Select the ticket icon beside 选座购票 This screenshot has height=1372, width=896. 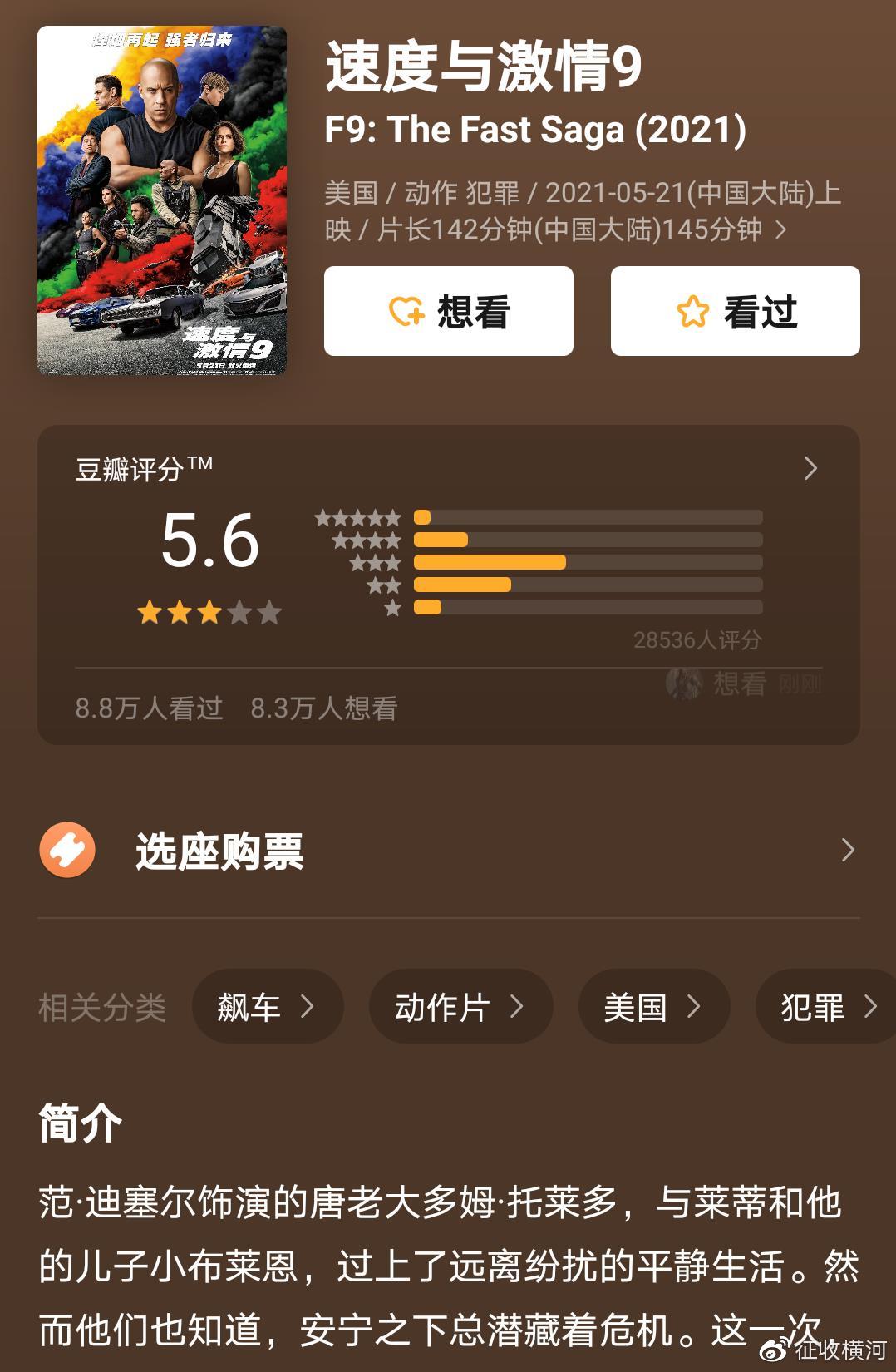click(x=68, y=850)
